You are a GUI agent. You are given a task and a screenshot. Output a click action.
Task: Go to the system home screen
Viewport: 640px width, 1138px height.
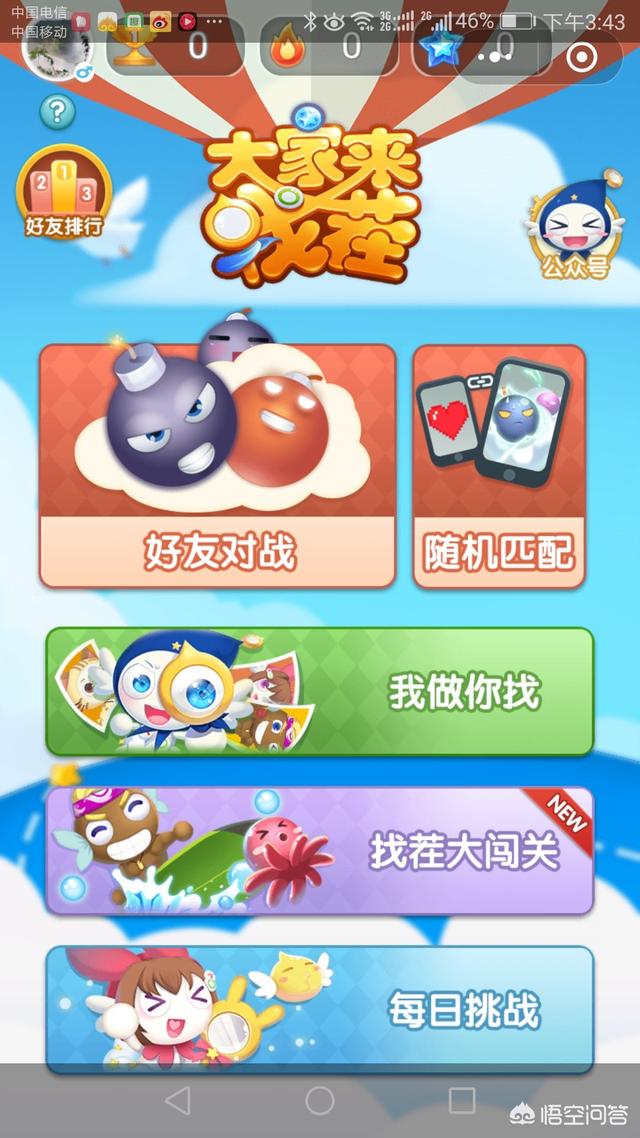(x=320, y=1101)
